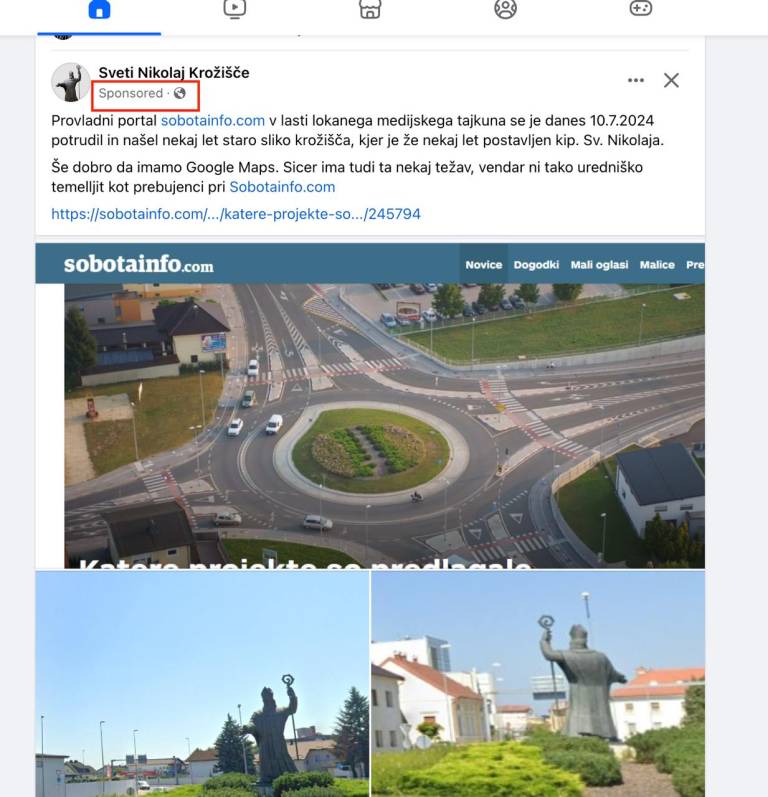Open the Groups tab
The height and width of the screenshot is (797, 768).
coord(505,10)
